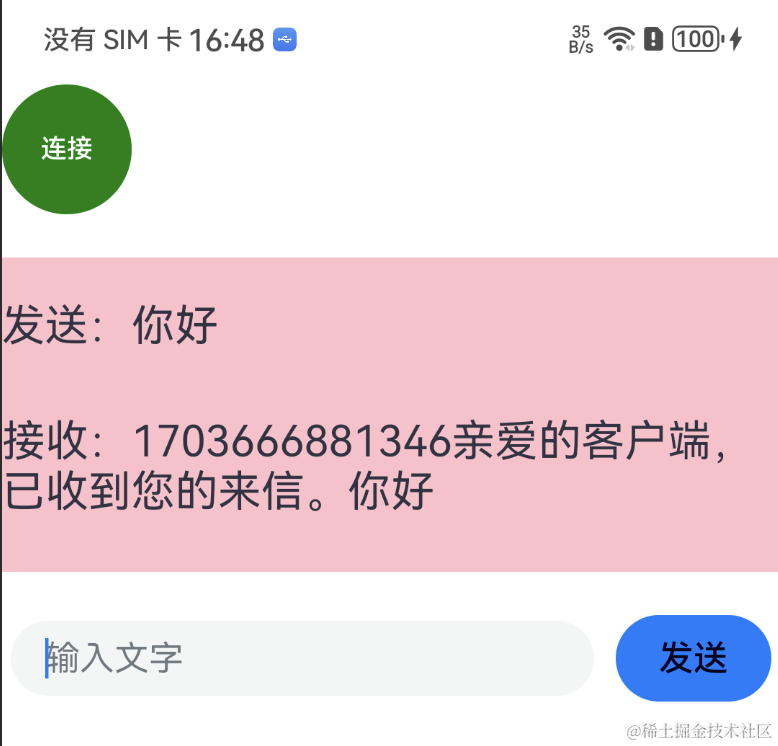Tap the blue 发送 send button
This screenshot has width=778, height=746.
pyautogui.click(x=693, y=658)
